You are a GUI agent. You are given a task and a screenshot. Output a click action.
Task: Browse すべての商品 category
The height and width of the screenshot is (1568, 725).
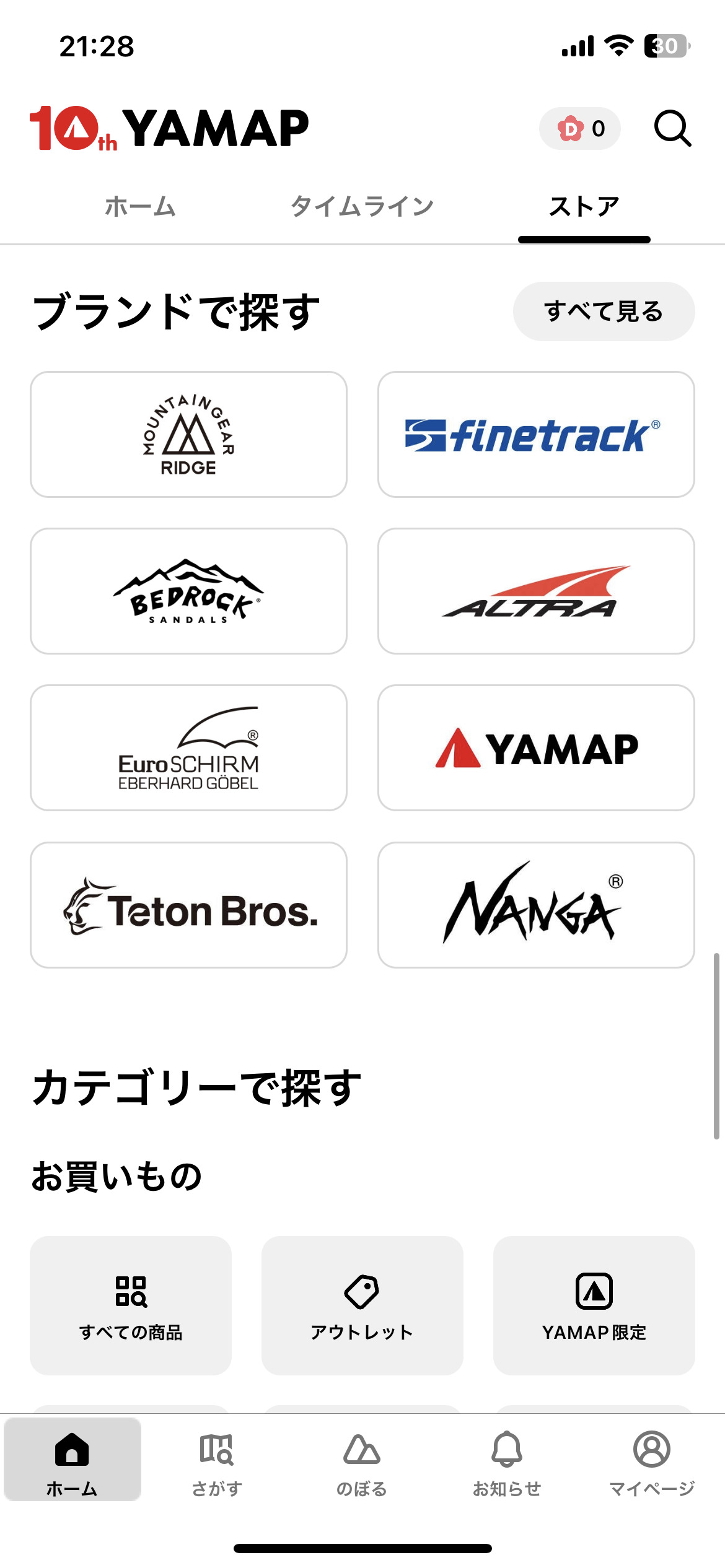131,1305
